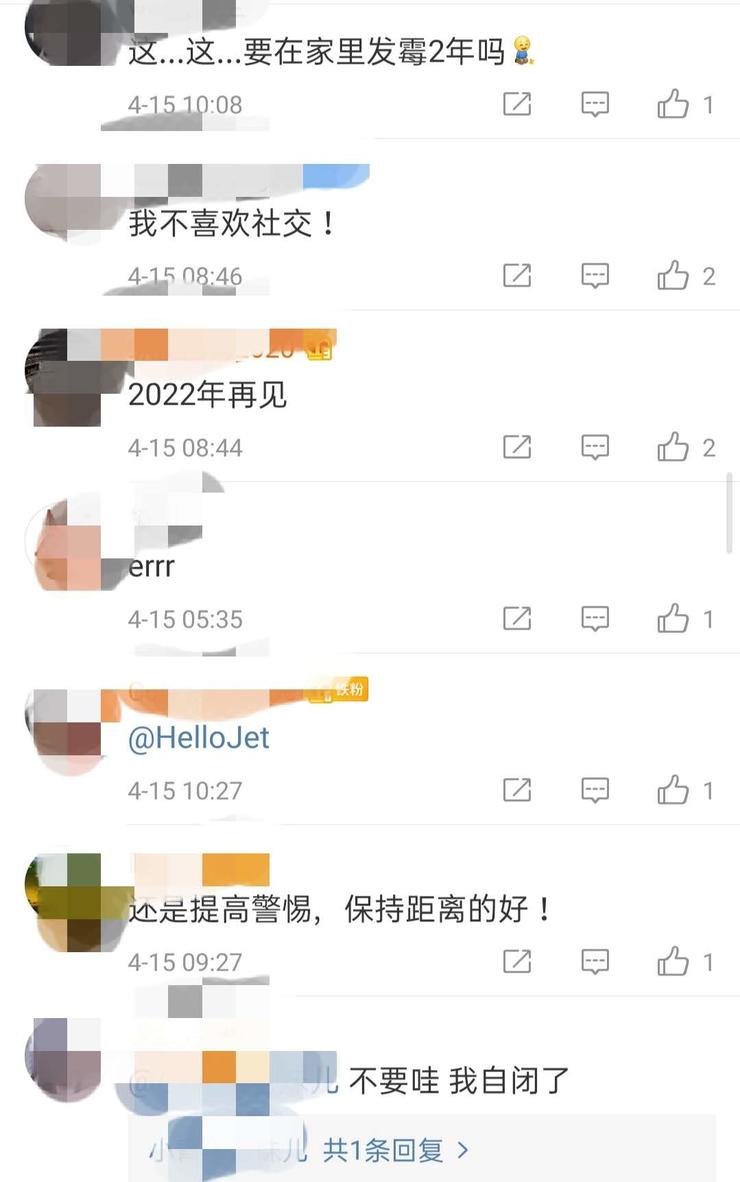The image size is (740, 1182).
Task: Like the comment '2022年再见'
Action: (x=674, y=447)
